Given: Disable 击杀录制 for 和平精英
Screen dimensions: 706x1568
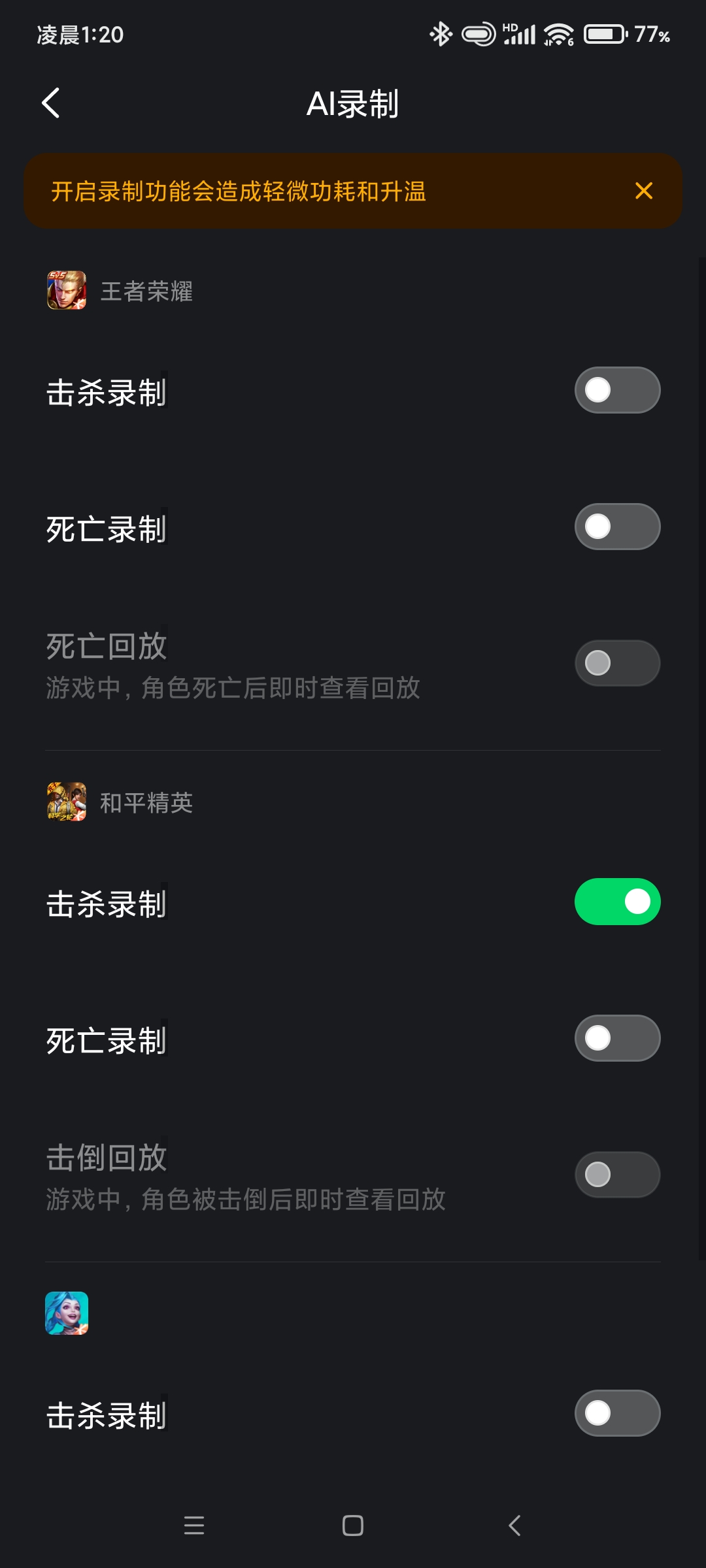Looking at the screenshot, I should pyautogui.click(x=618, y=902).
